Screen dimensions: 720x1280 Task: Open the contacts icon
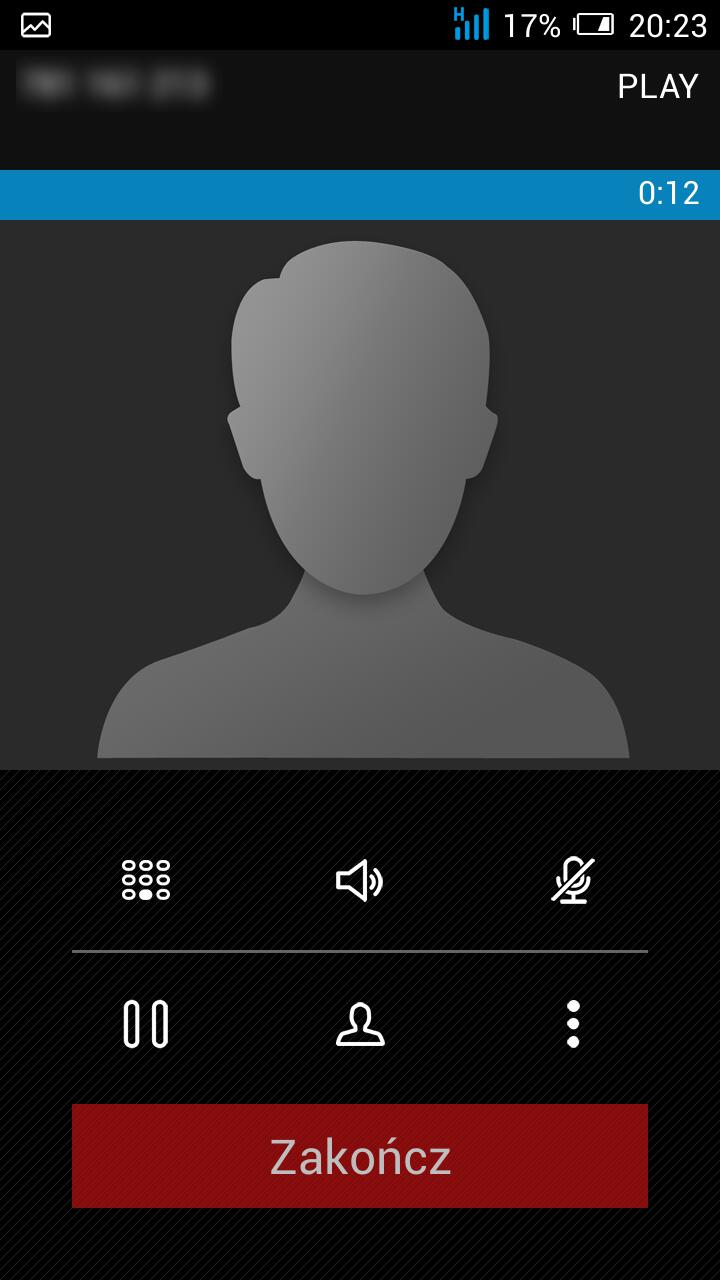click(x=360, y=1024)
